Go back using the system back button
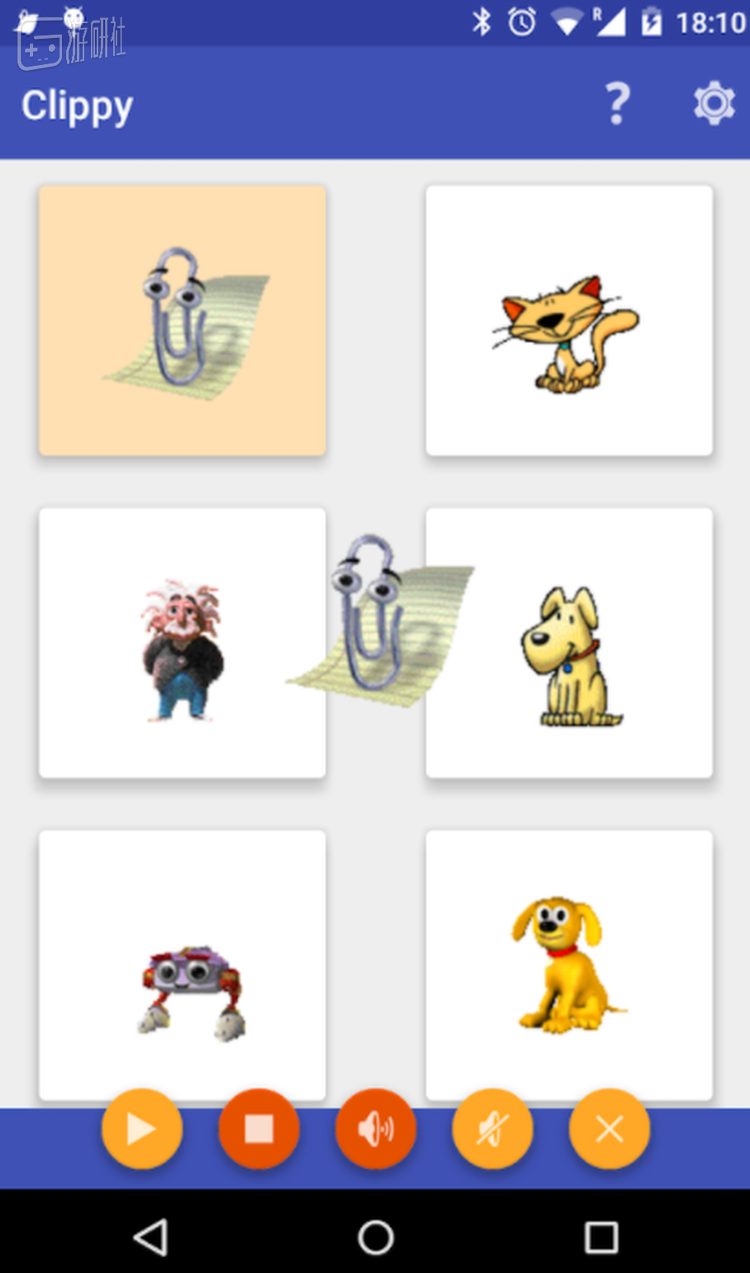Image resolution: width=750 pixels, height=1273 pixels. (150, 1237)
